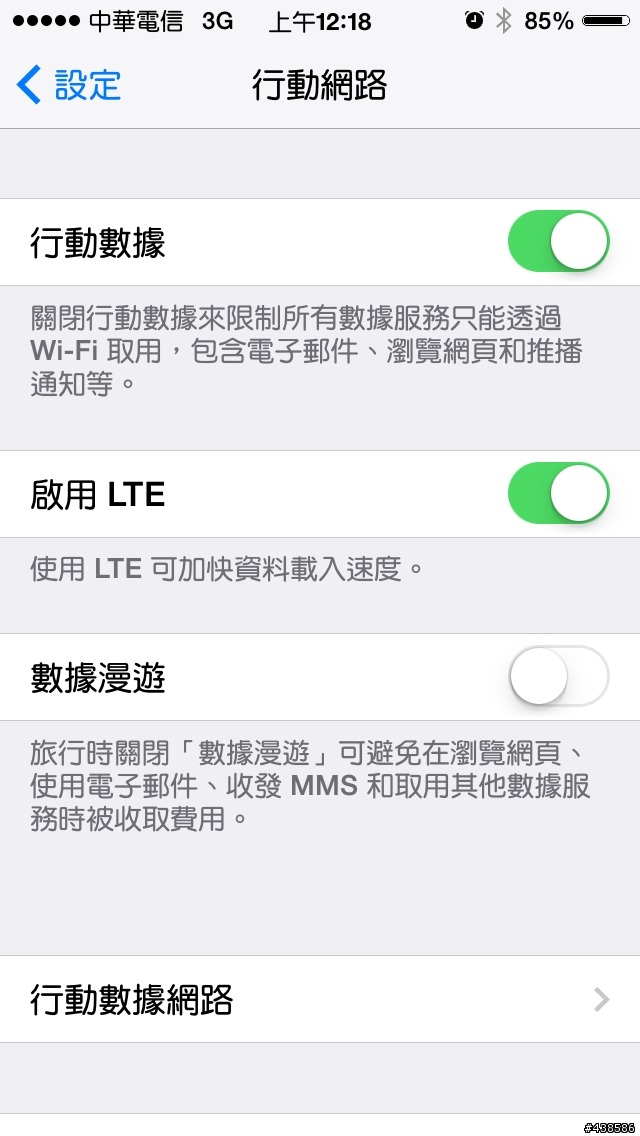This screenshot has width=640, height=1136.
Task: Go back to 設定
Action: (x=70, y=86)
